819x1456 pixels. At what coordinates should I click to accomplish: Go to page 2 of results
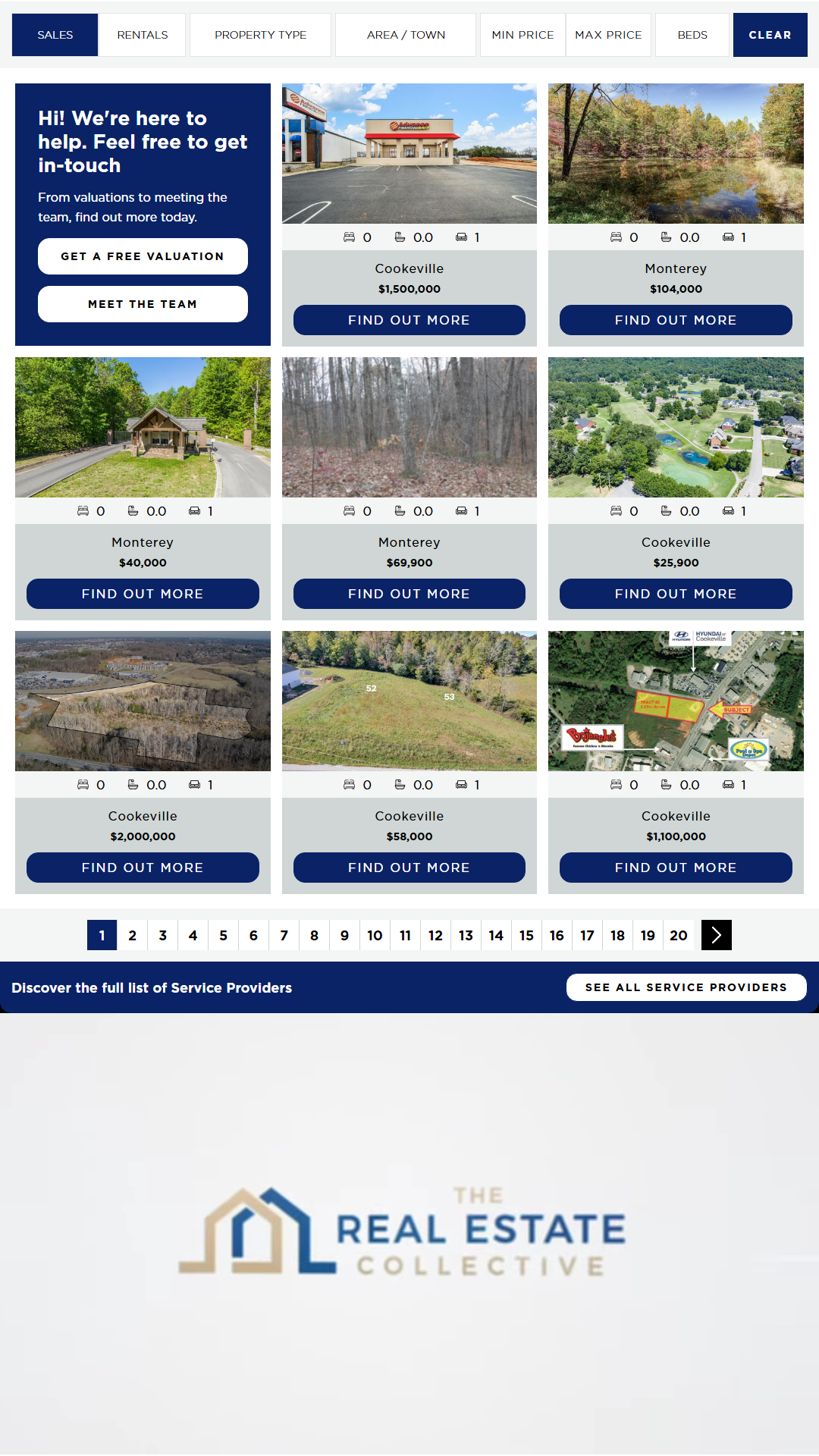click(x=133, y=935)
